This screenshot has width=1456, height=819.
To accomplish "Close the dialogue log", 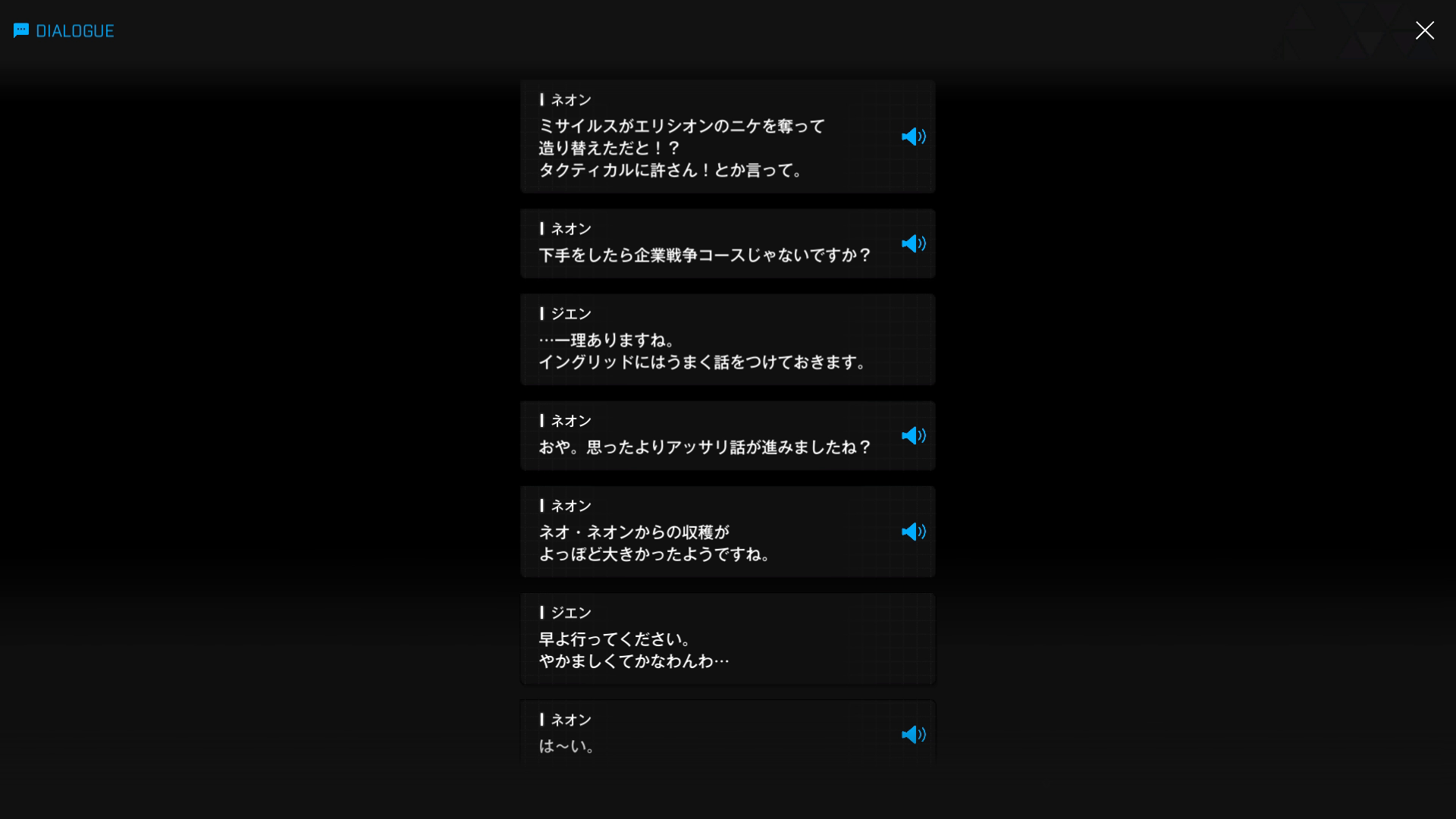I will 1424,30.
